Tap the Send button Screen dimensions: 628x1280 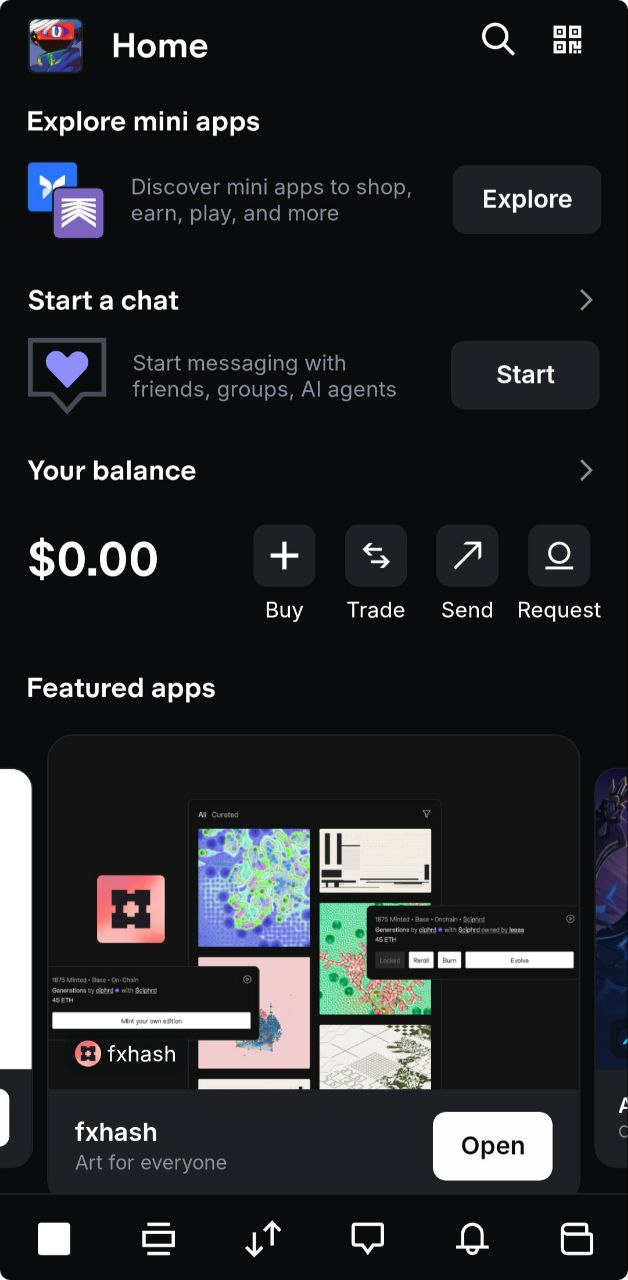coord(467,556)
